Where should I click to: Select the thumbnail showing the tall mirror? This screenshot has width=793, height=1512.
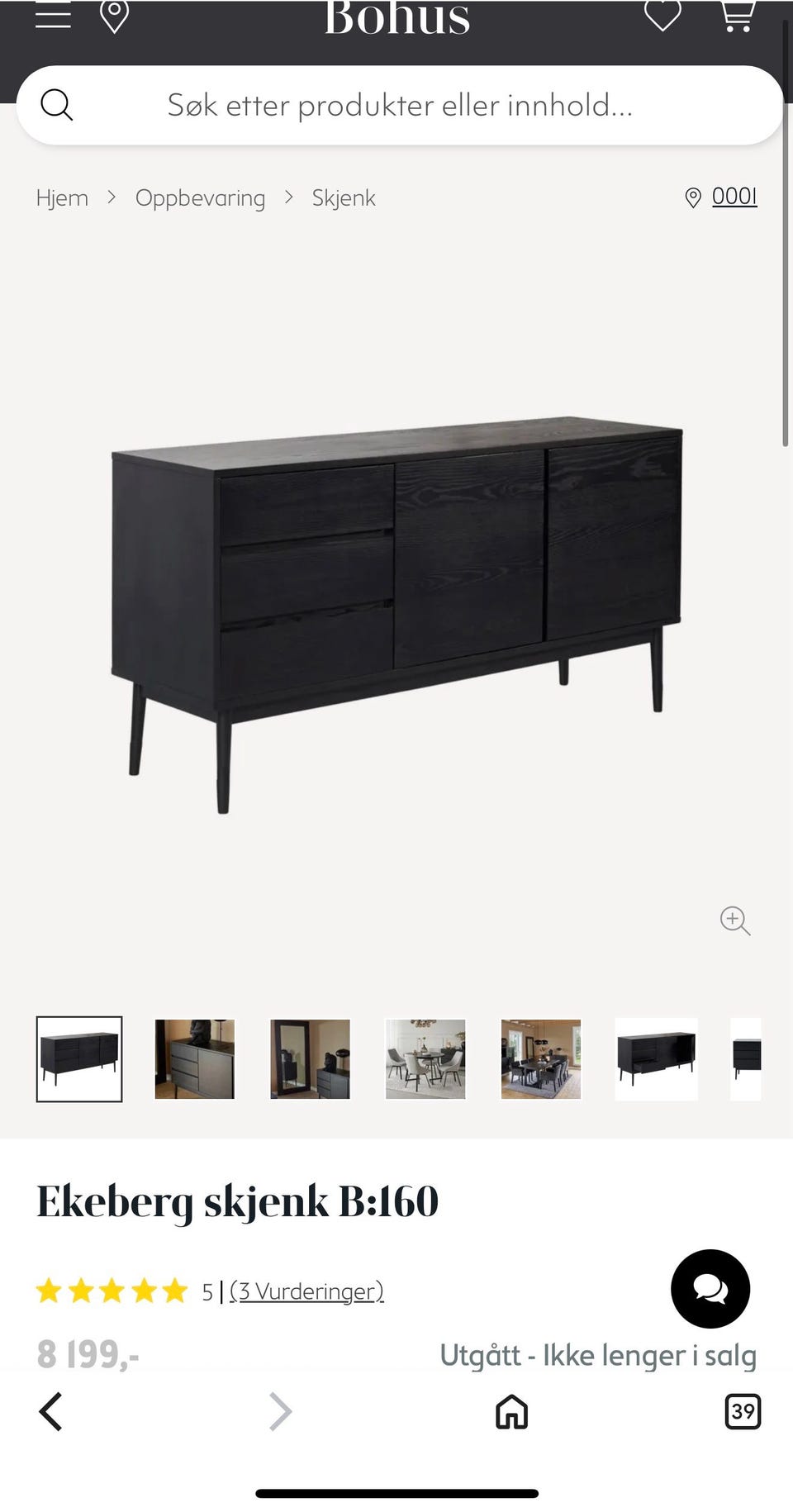(311, 1059)
